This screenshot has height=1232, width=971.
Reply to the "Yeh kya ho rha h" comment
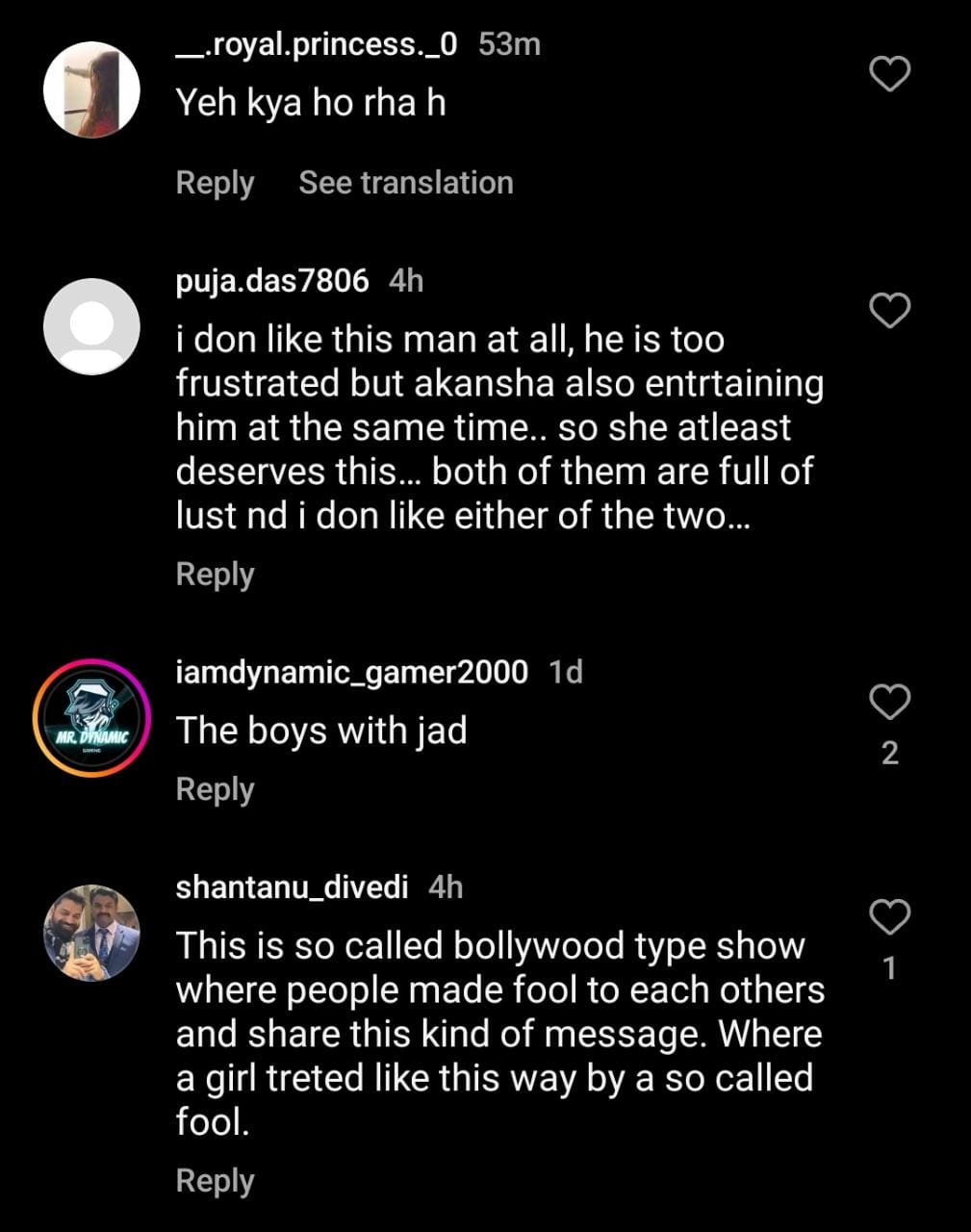click(215, 183)
